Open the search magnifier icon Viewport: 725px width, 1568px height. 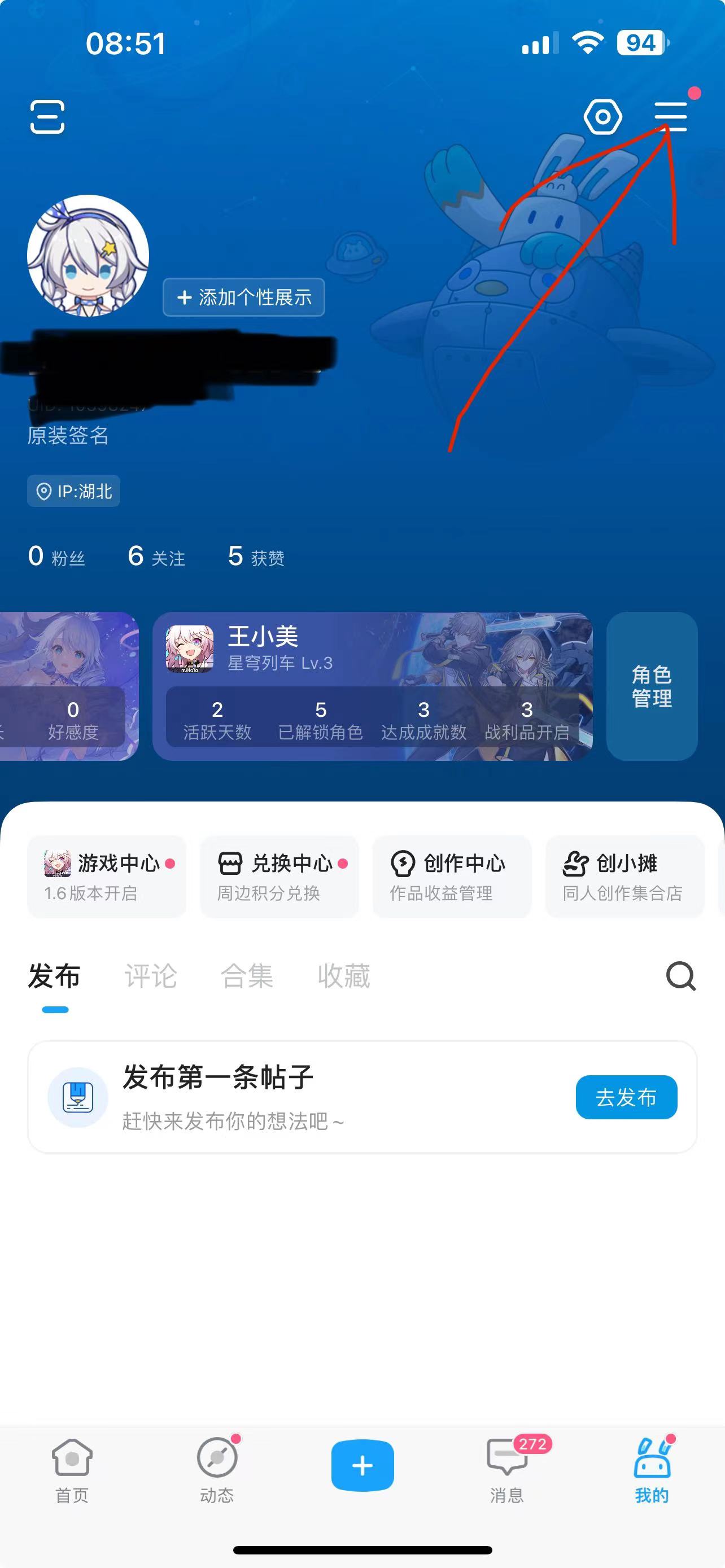[680, 976]
